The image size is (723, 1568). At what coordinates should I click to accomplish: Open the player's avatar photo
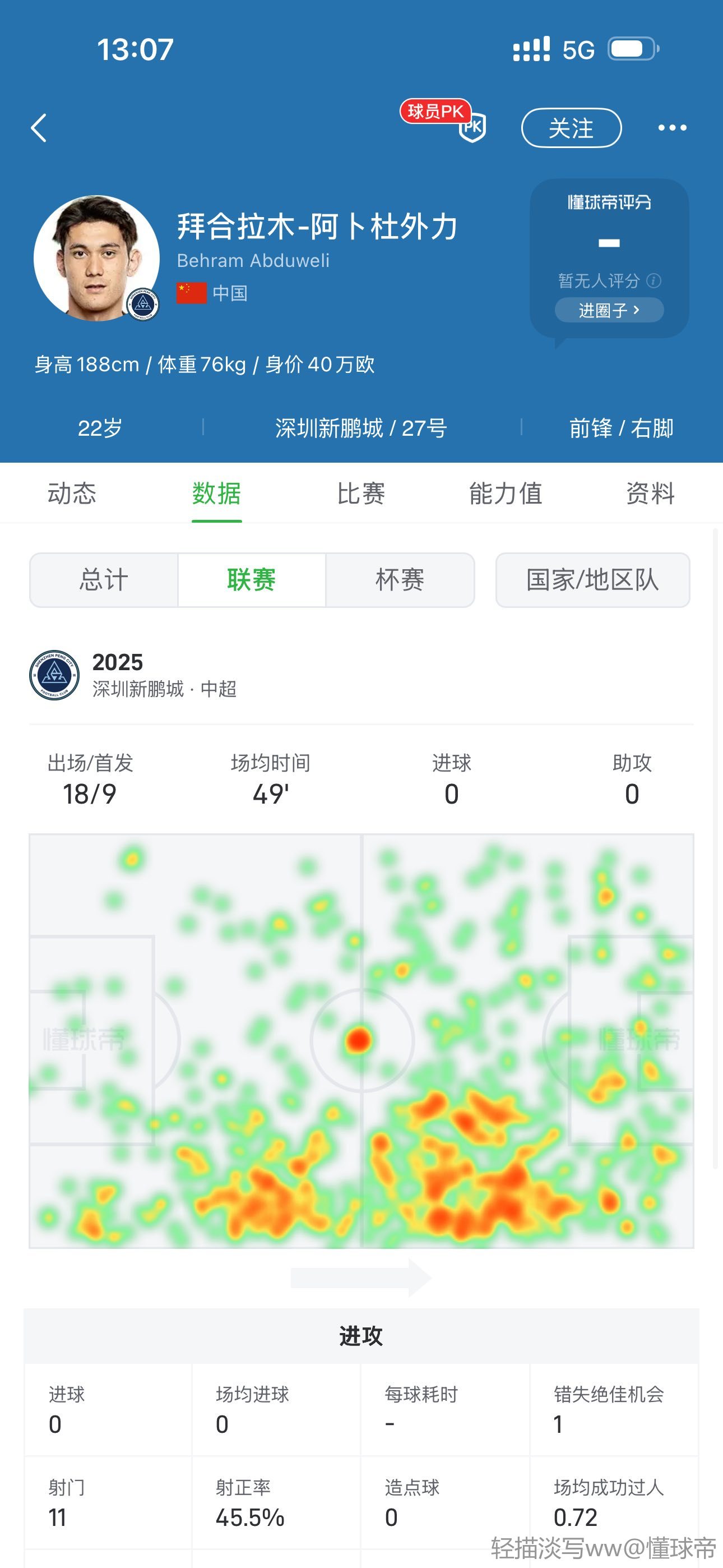[x=96, y=258]
